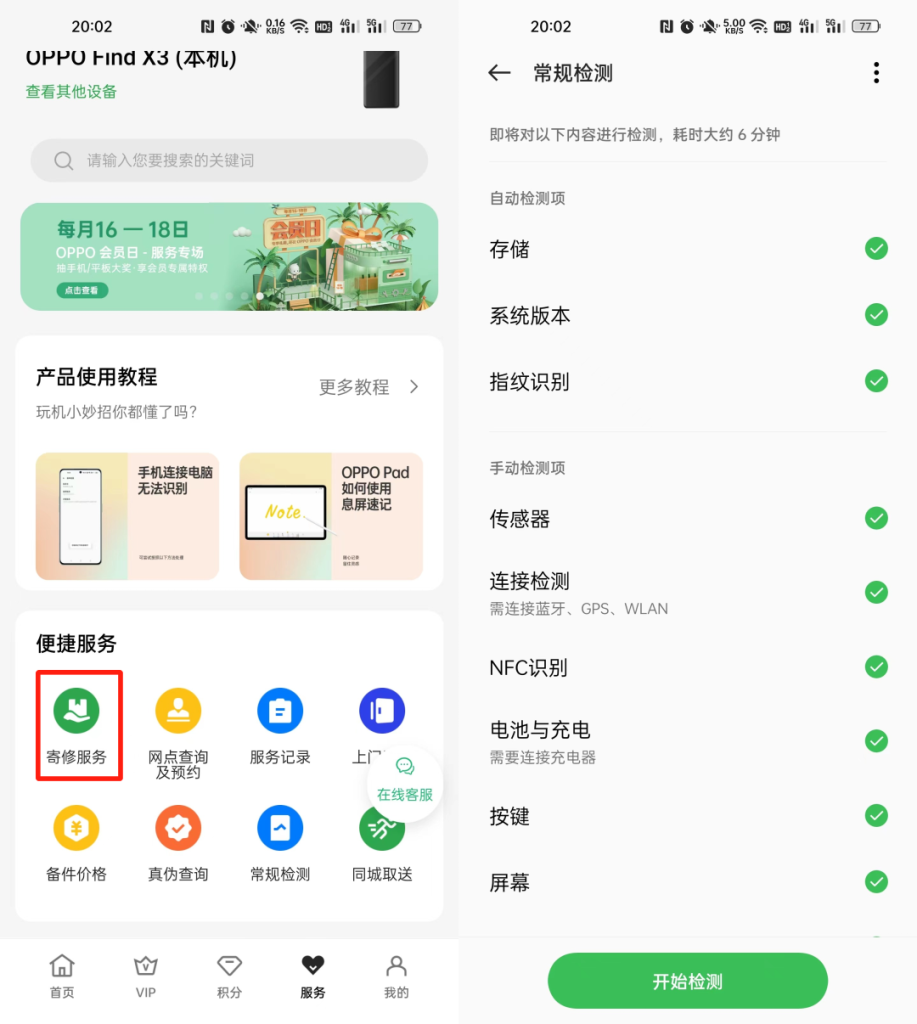Check 备件价格 spare part prices
The height and width of the screenshot is (1024, 917).
[x=76, y=842]
